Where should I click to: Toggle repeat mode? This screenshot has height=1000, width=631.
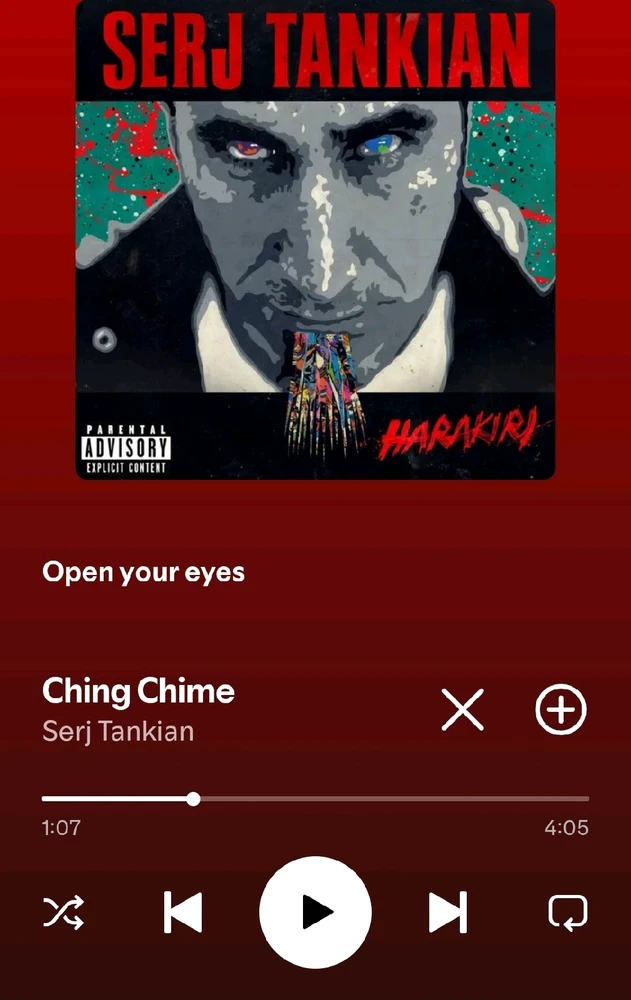[567, 912]
